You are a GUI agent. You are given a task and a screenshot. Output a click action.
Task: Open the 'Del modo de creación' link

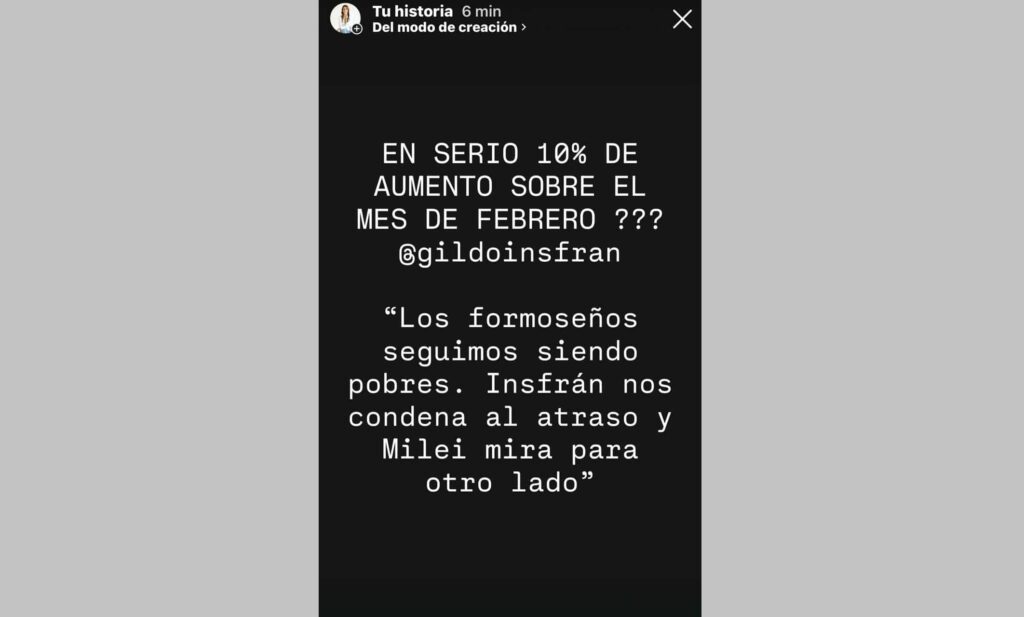[448, 28]
